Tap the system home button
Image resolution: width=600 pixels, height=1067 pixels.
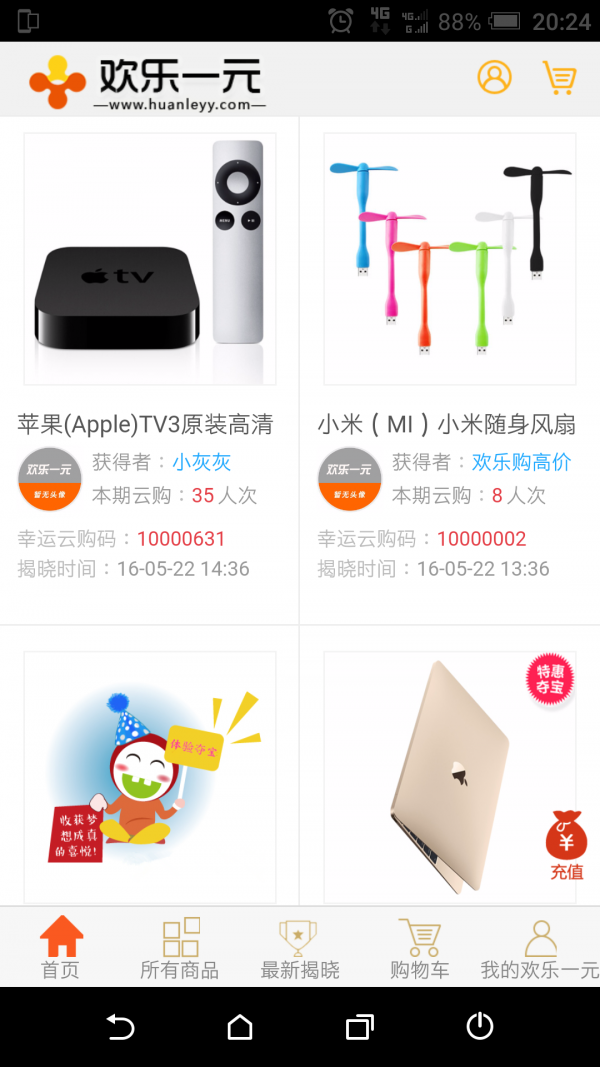(x=240, y=1026)
